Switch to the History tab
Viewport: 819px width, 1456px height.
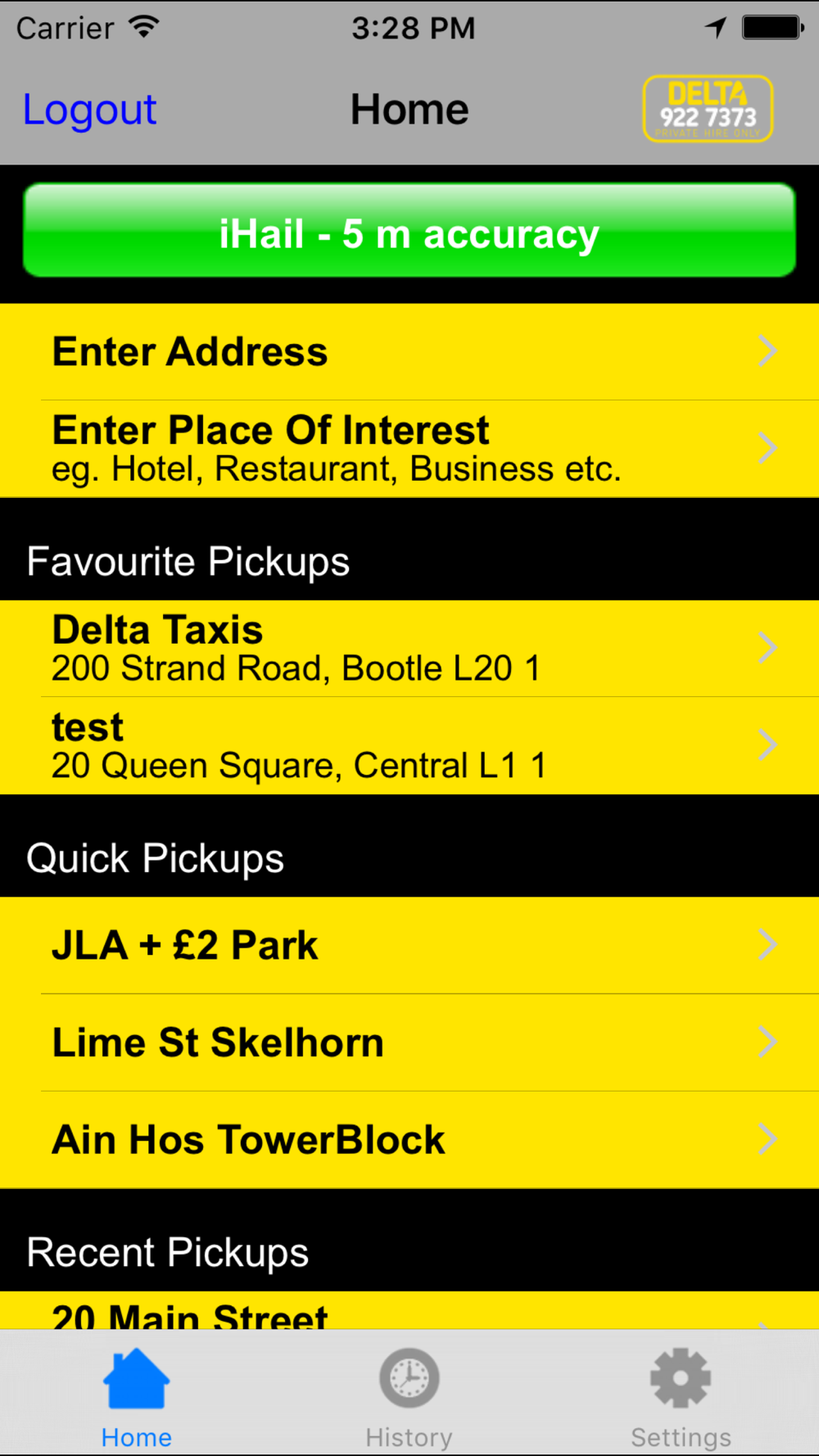tap(409, 1397)
